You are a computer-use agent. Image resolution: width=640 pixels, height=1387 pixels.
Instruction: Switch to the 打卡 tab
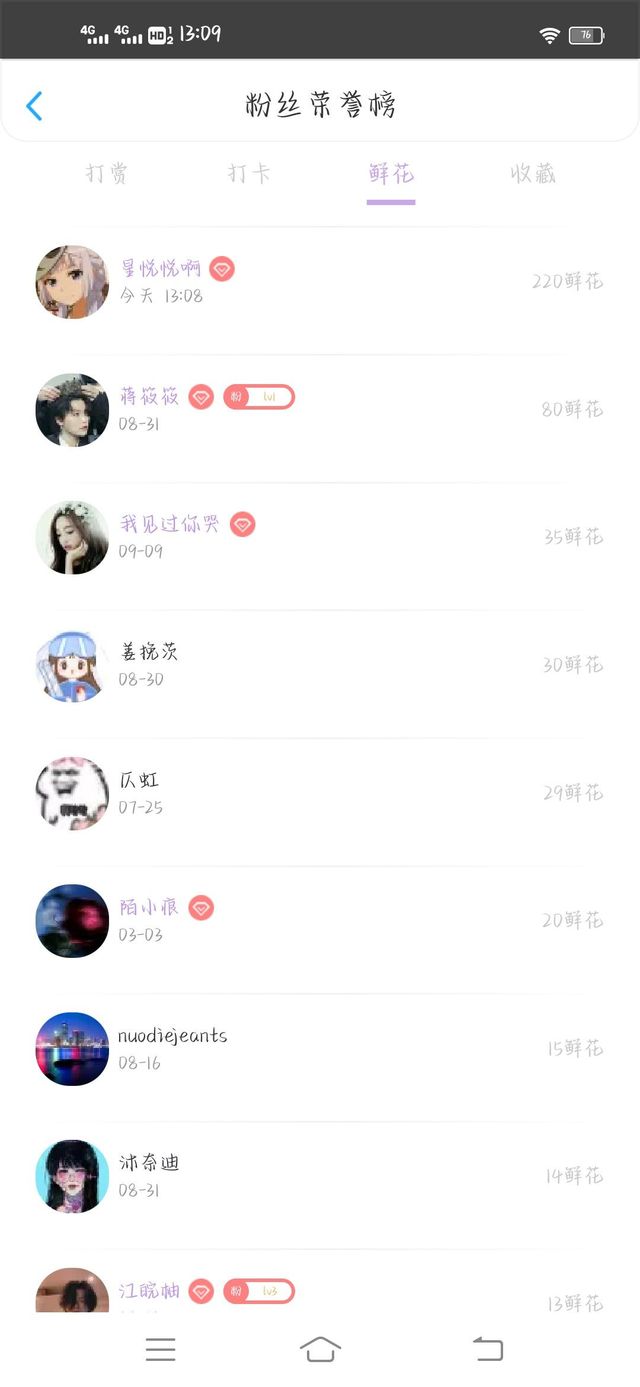(249, 174)
